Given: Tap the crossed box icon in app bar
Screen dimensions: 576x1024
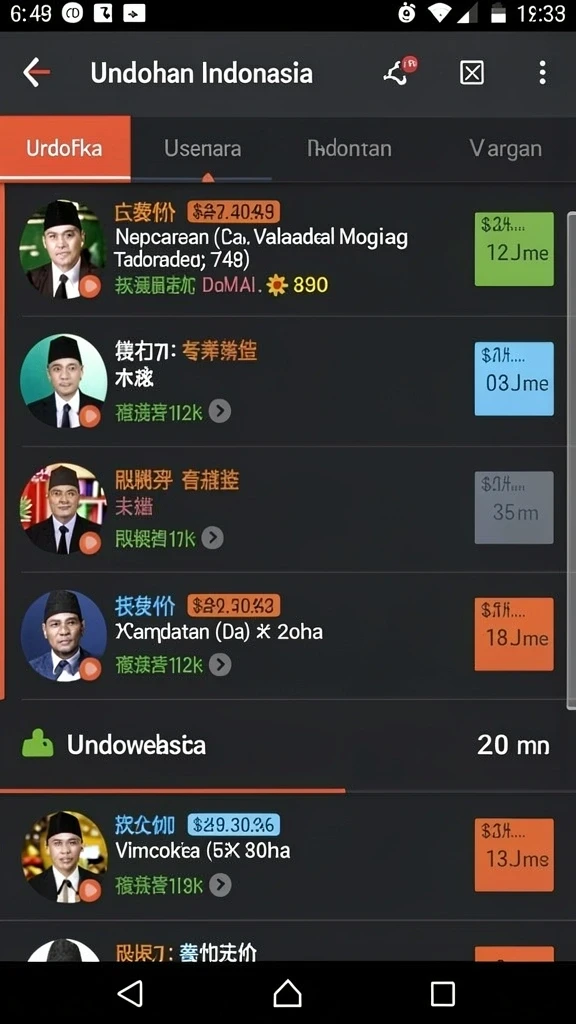Looking at the screenshot, I should pos(472,72).
